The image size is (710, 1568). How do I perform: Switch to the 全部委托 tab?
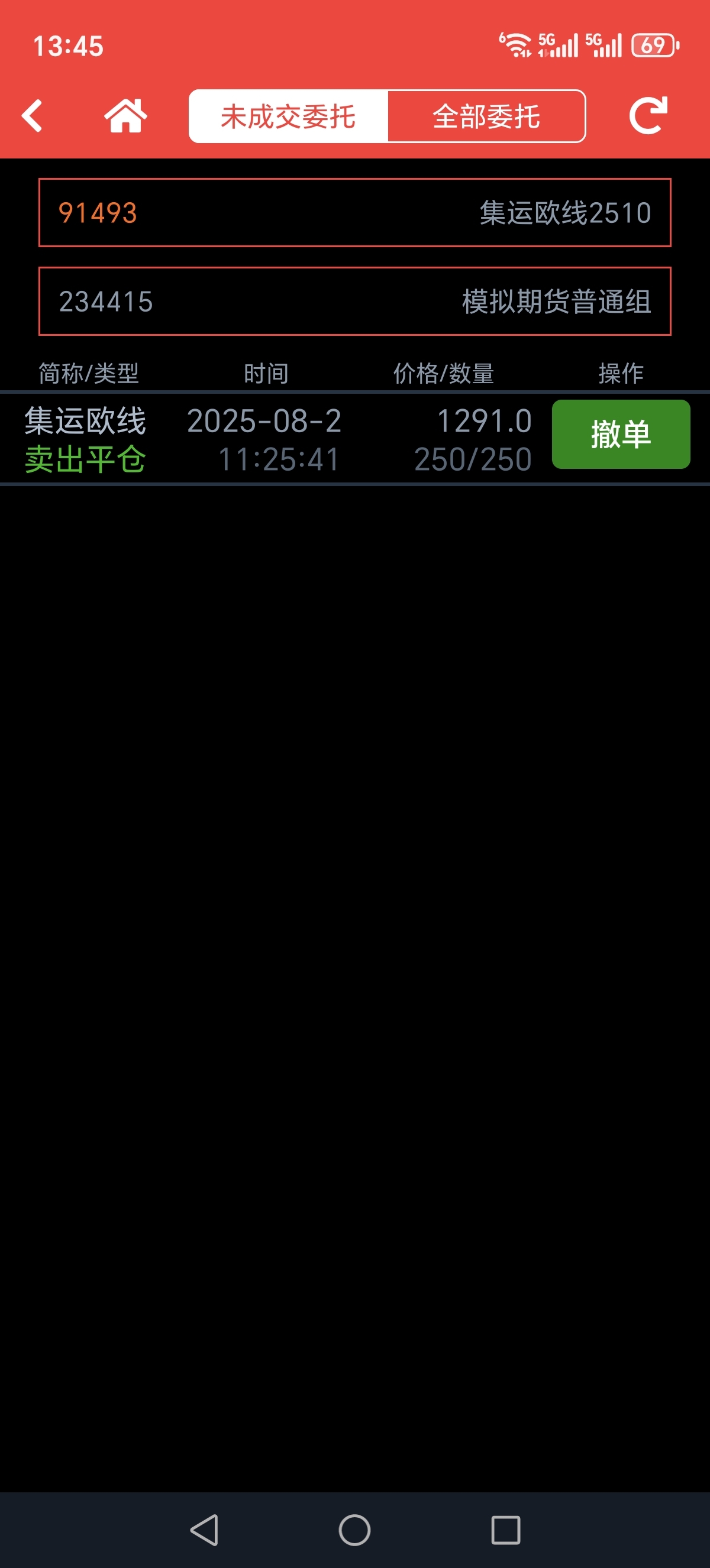pyautogui.click(x=486, y=116)
